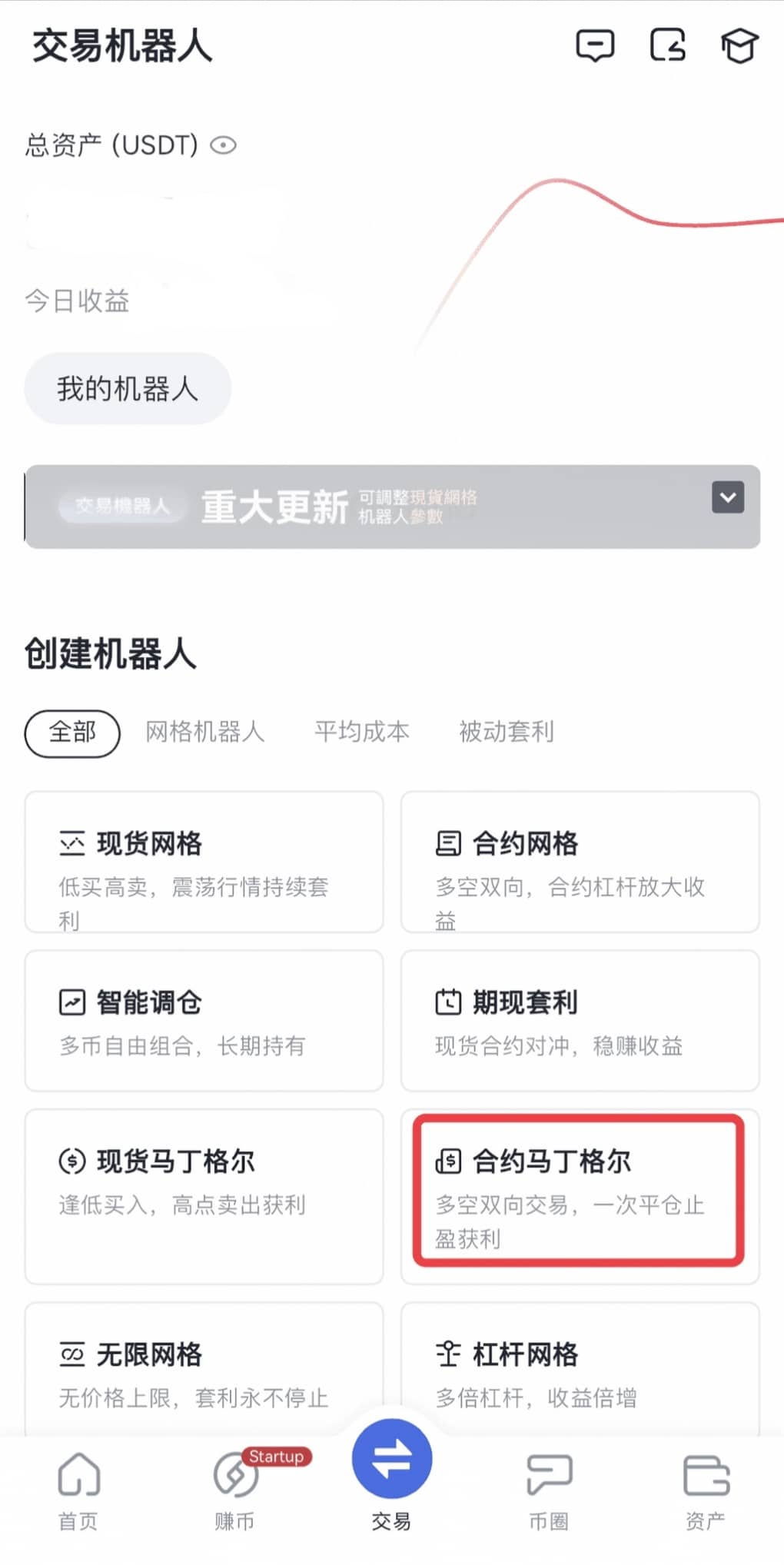Image resolution: width=784 pixels, height=1565 pixels.
Task: Switch to 平均成本 filter
Action: point(362,733)
